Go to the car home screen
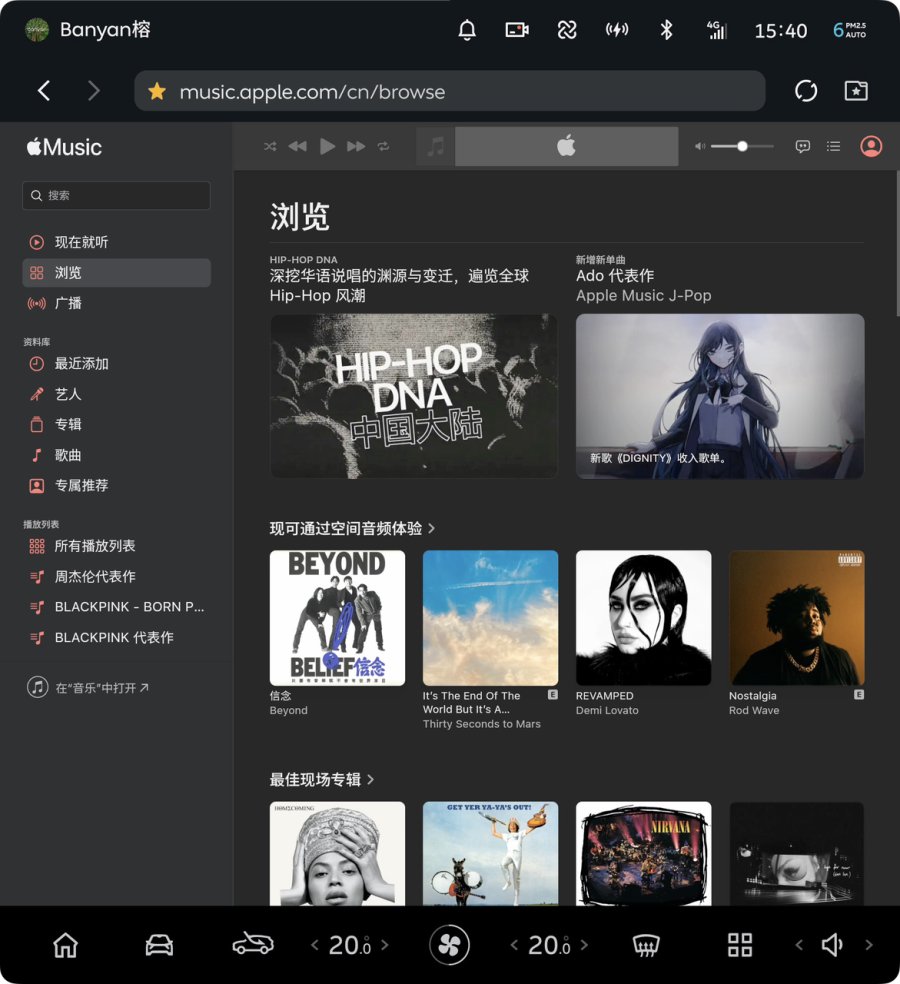 click(66, 945)
